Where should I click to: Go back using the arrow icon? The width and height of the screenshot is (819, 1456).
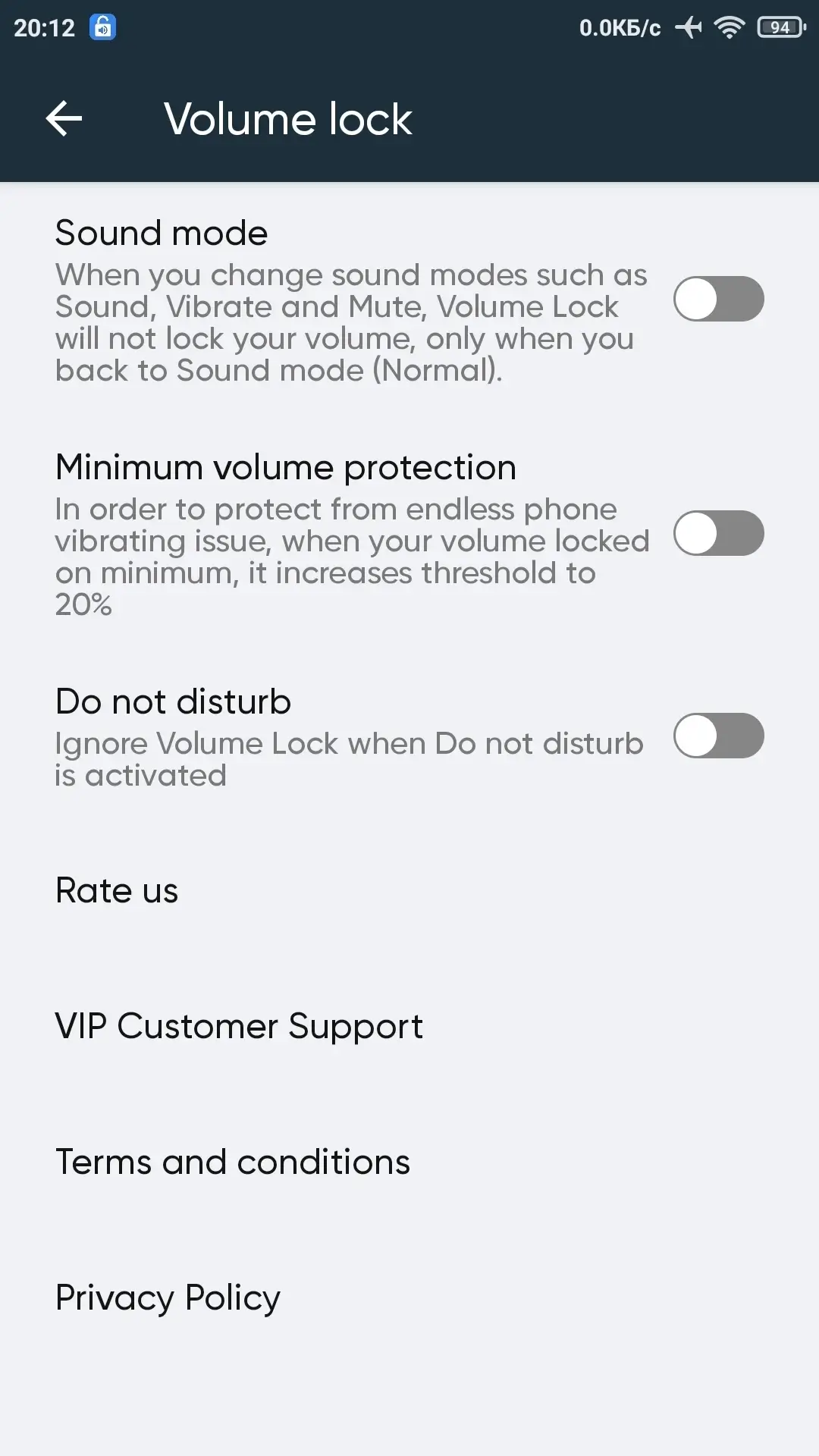pos(64,119)
